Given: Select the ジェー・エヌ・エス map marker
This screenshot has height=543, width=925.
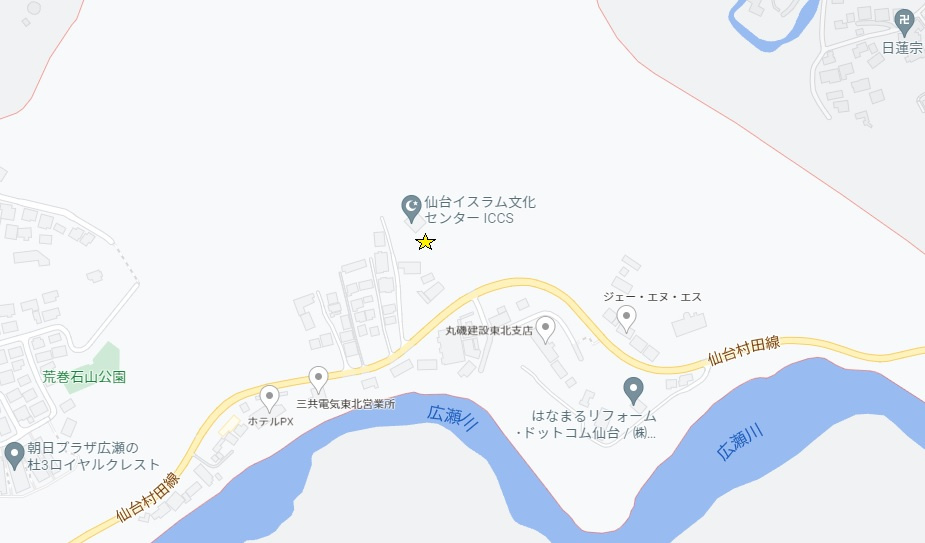Looking at the screenshot, I should click(626, 318).
